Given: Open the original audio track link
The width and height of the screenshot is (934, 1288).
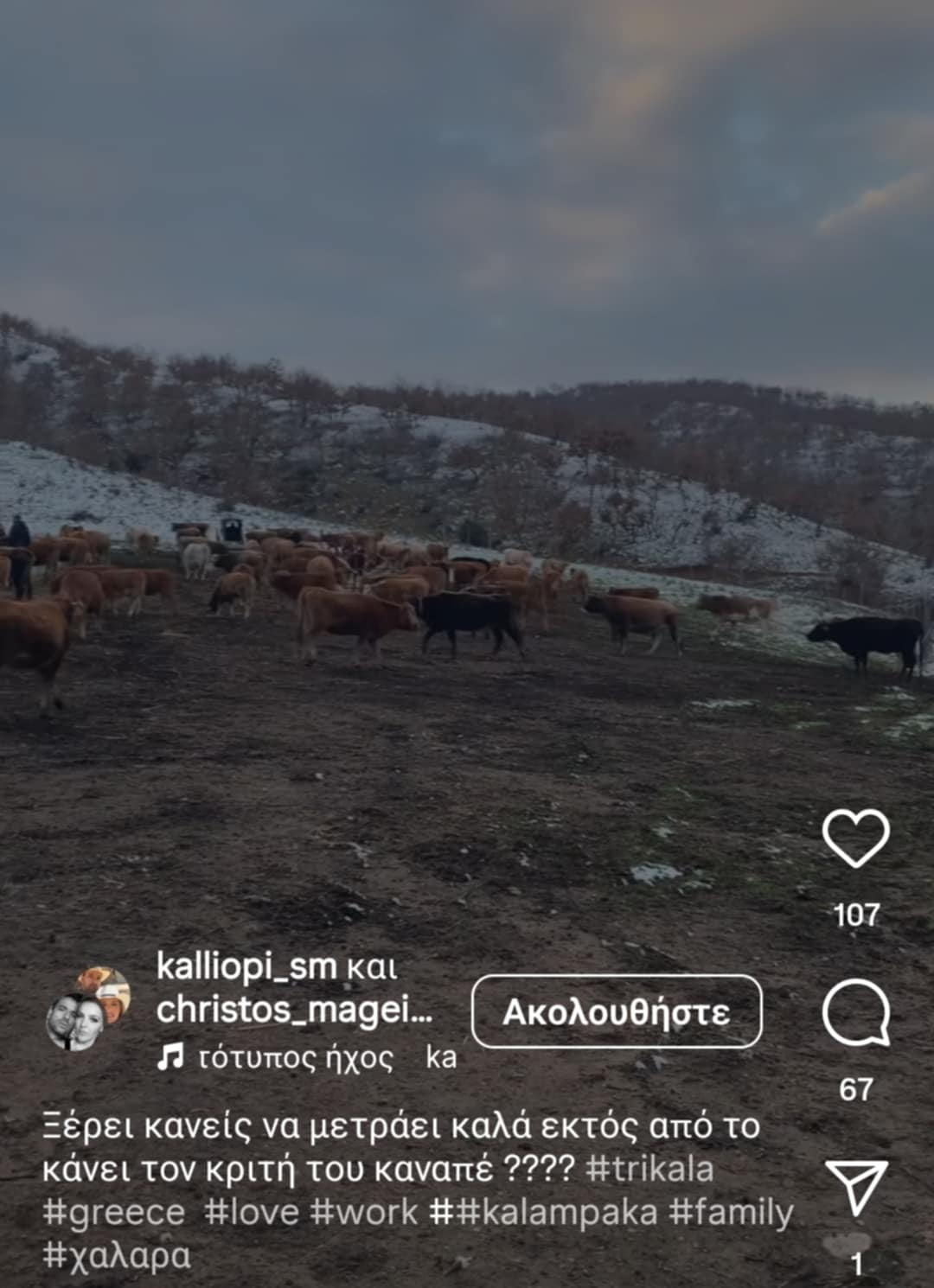Looking at the screenshot, I should 295,1057.
